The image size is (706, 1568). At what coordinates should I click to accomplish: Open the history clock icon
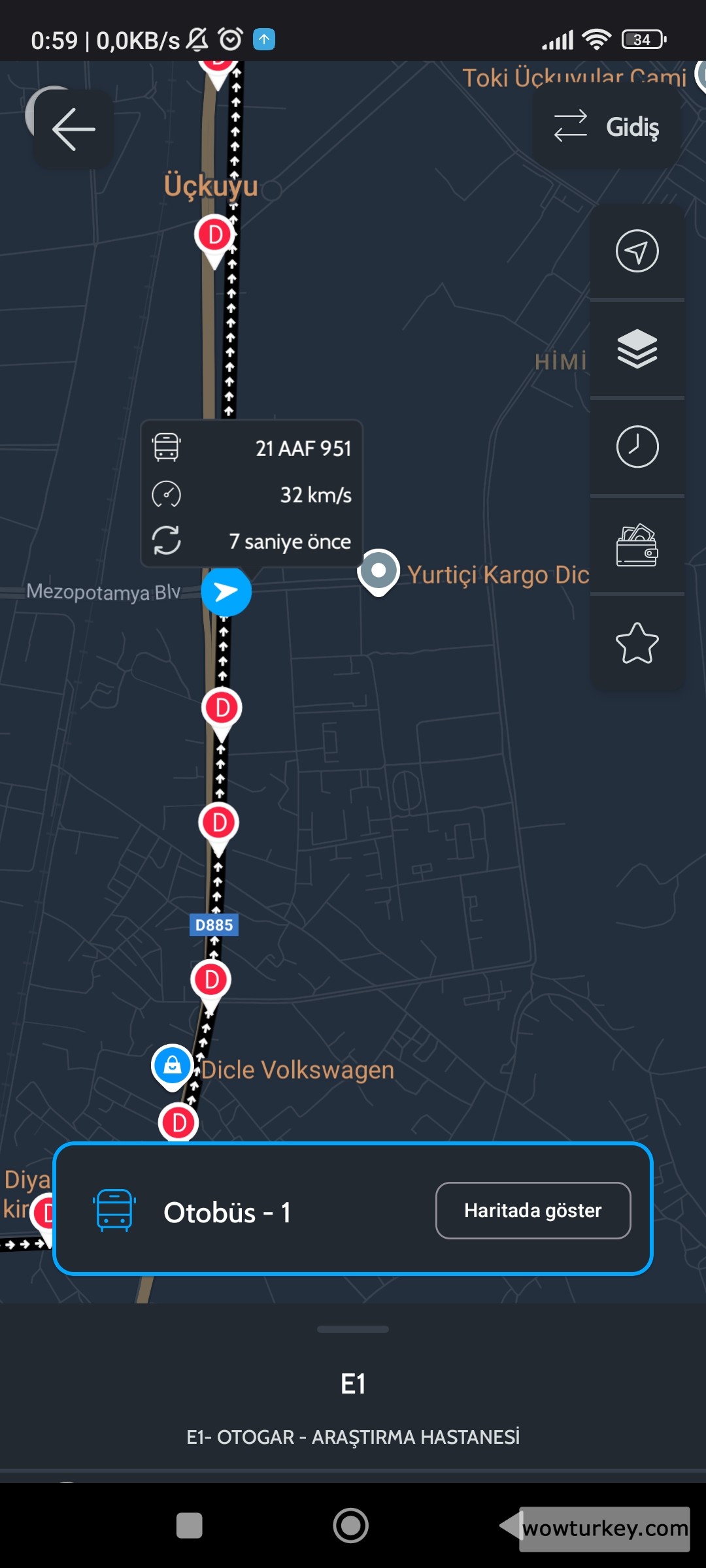tap(637, 446)
